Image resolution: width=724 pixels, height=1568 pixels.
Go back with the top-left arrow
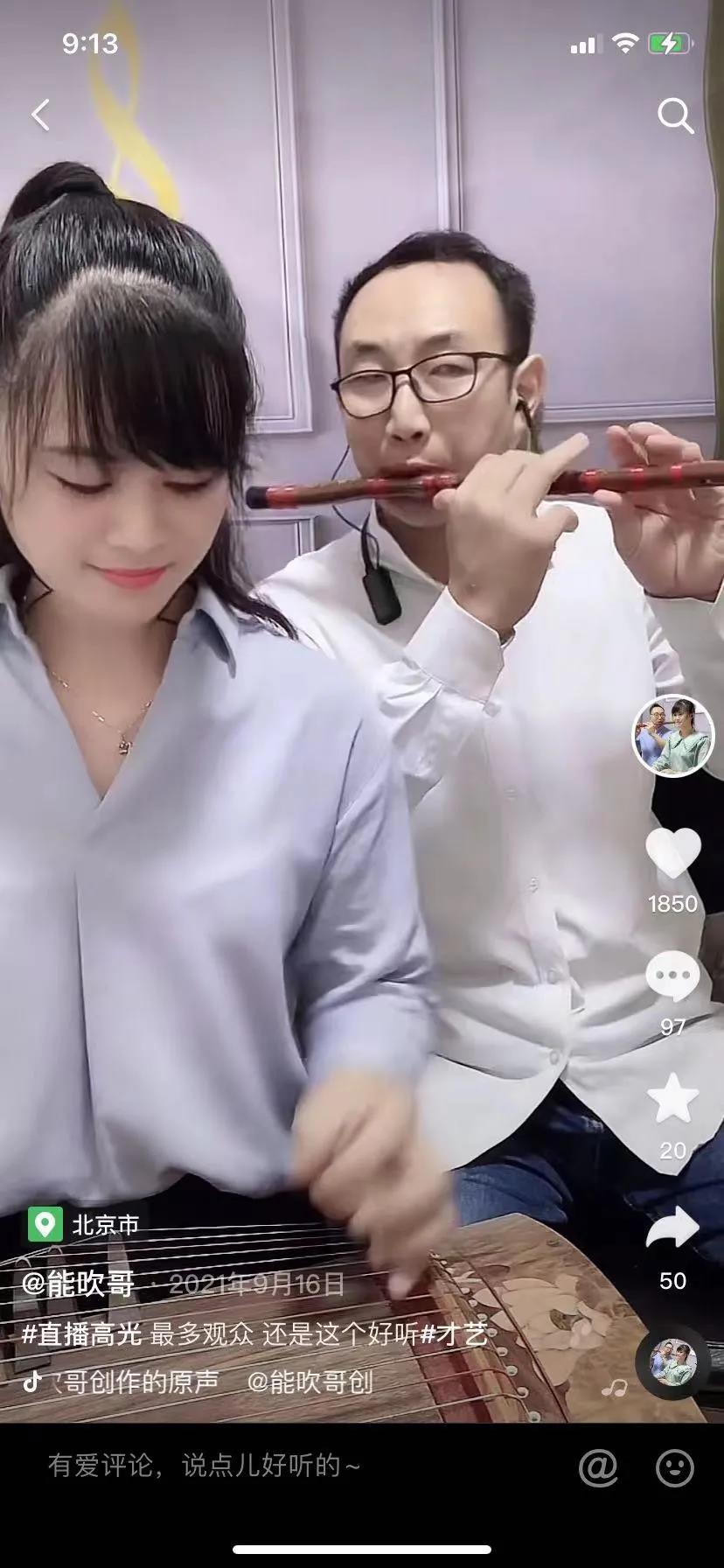coord(41,115)
